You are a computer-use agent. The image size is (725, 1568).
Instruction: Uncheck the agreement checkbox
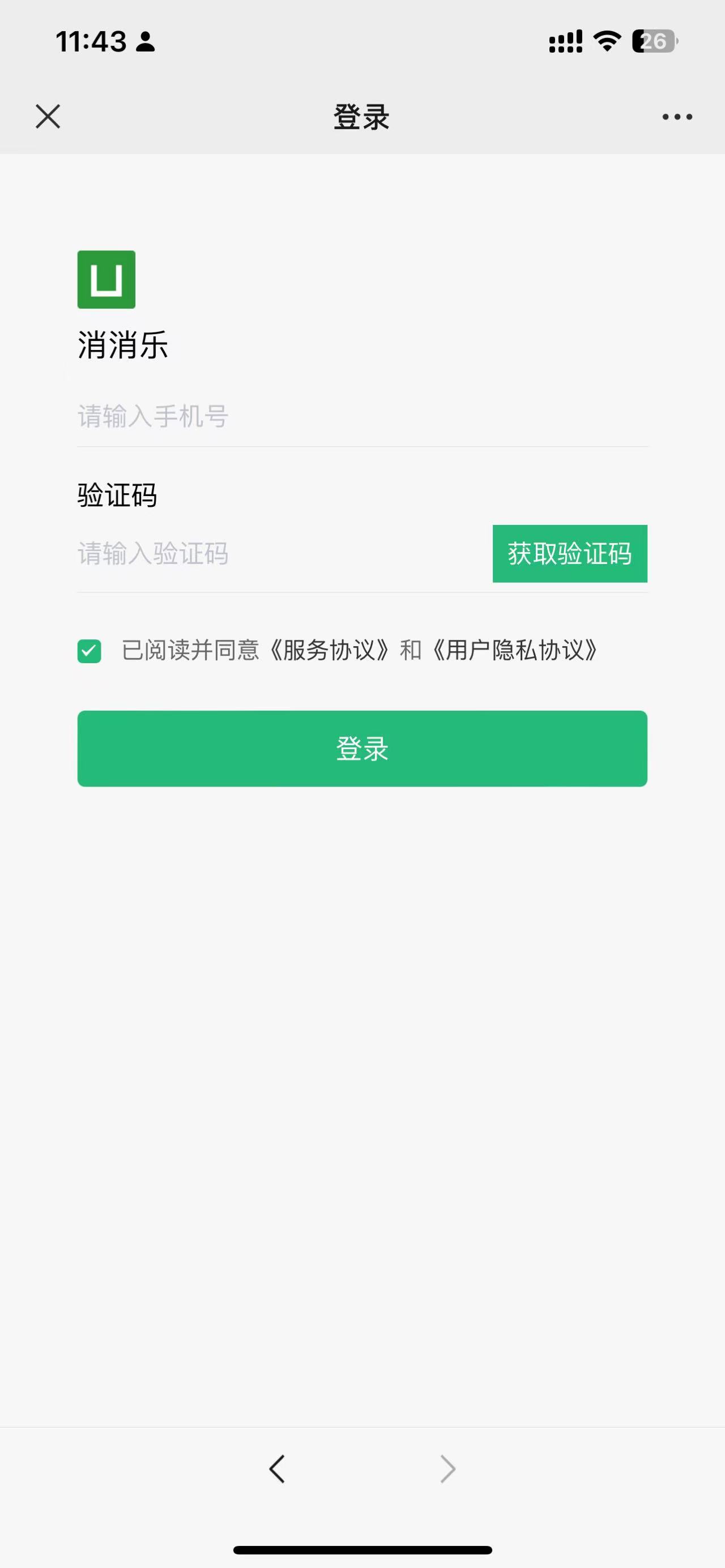click(x=89, y=651)
